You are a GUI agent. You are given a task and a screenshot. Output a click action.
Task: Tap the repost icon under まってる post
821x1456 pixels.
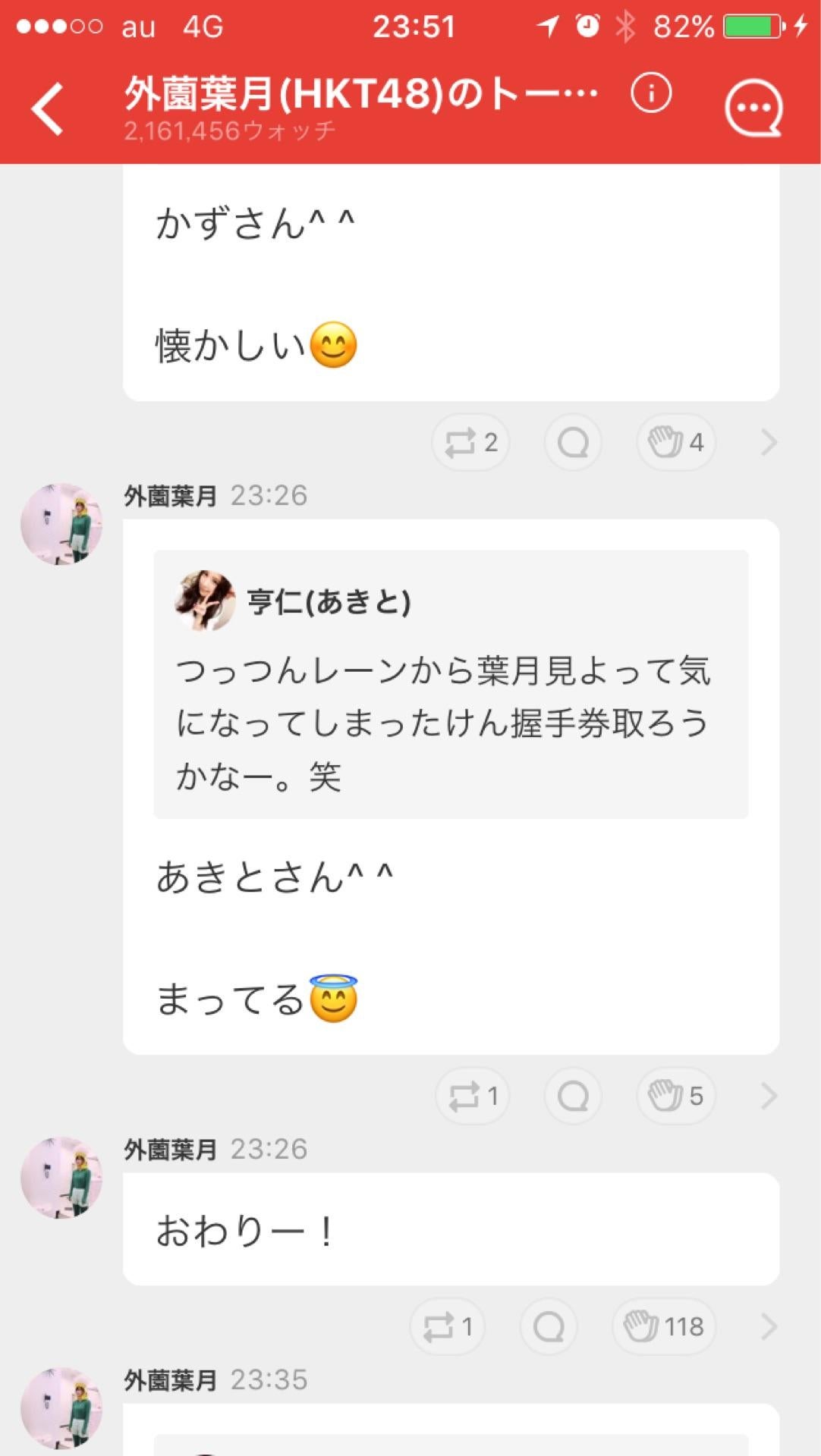click(471, 1096)
